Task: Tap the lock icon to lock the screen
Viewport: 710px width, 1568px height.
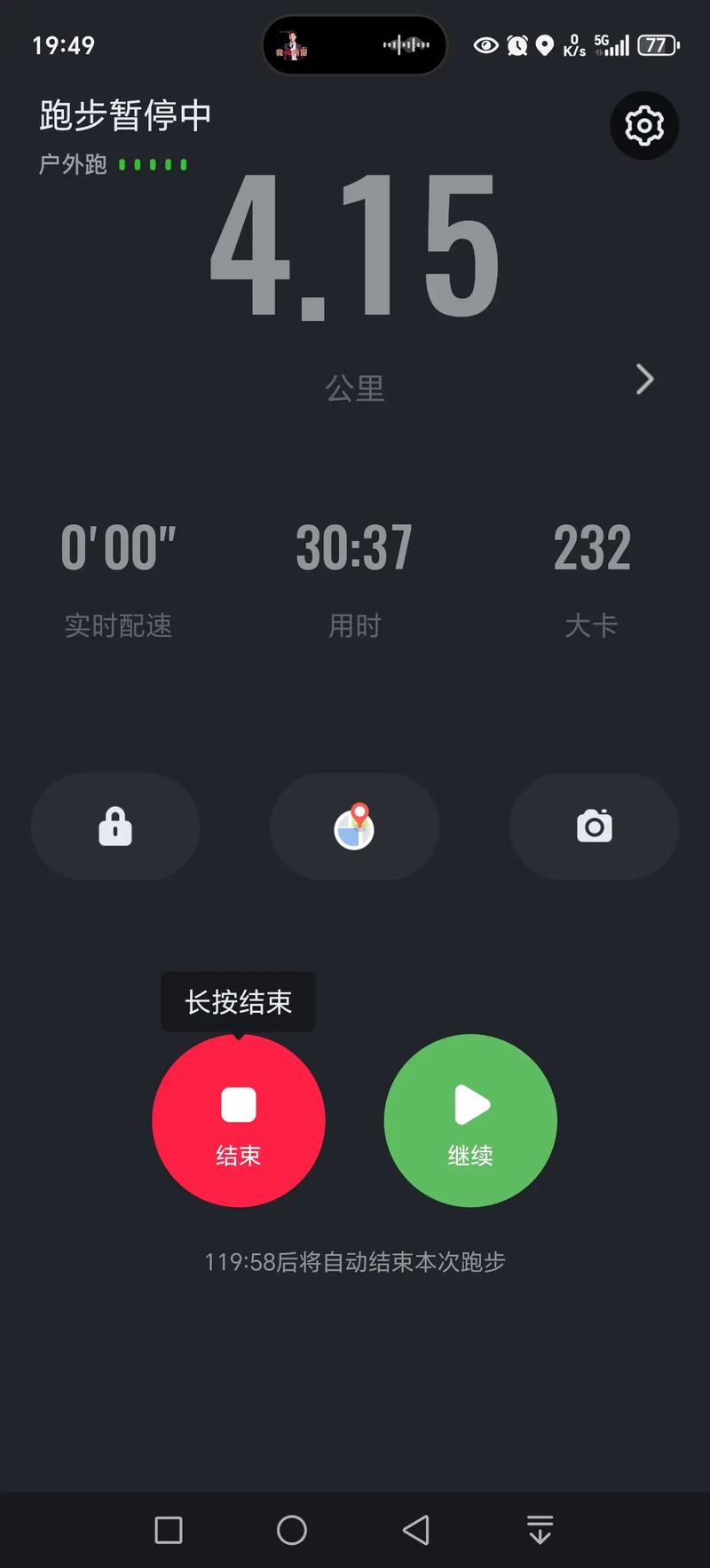Action: click(x=115, y=826)
